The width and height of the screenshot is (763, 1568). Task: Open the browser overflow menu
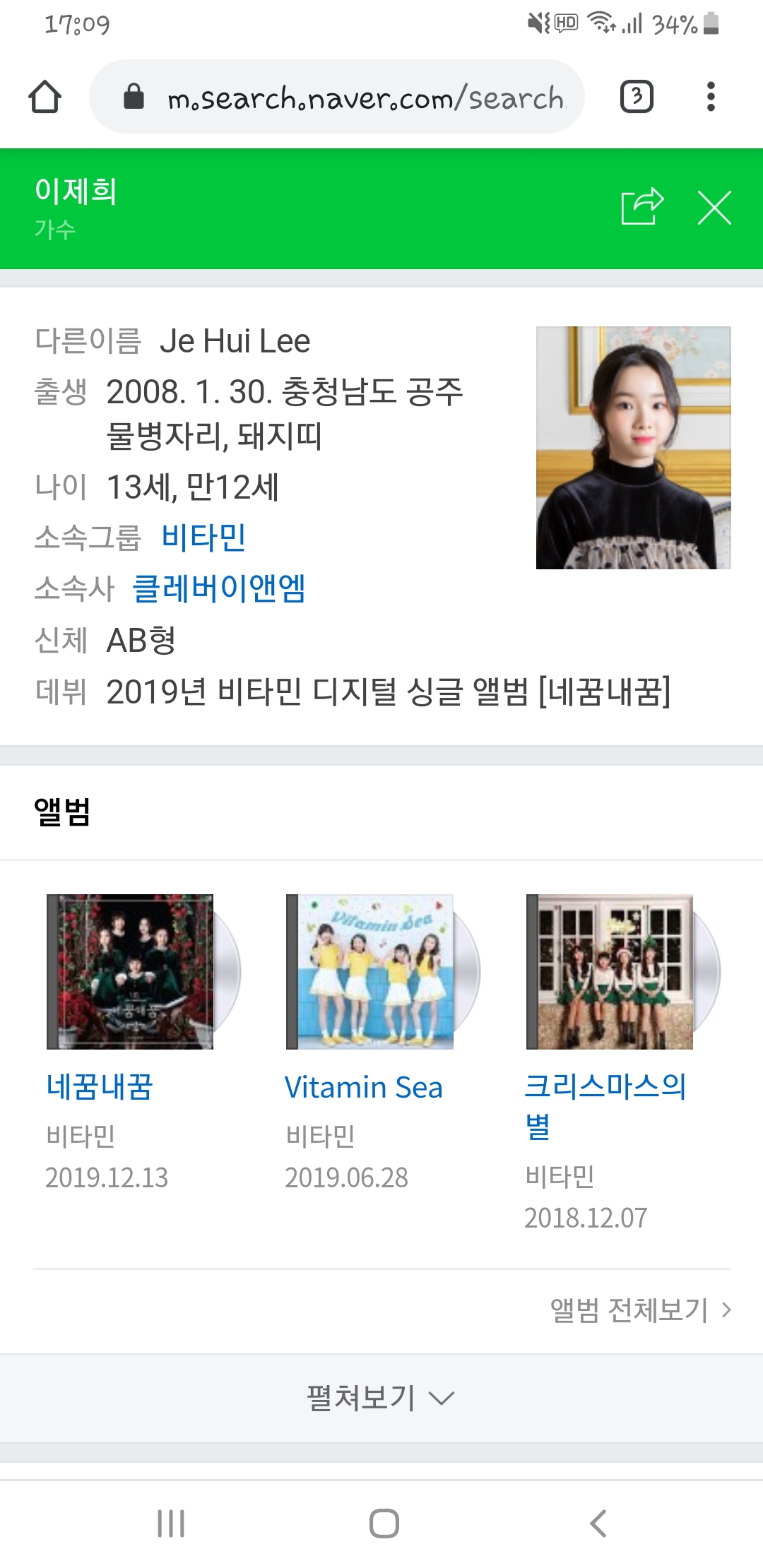click(x=711, y=97)
